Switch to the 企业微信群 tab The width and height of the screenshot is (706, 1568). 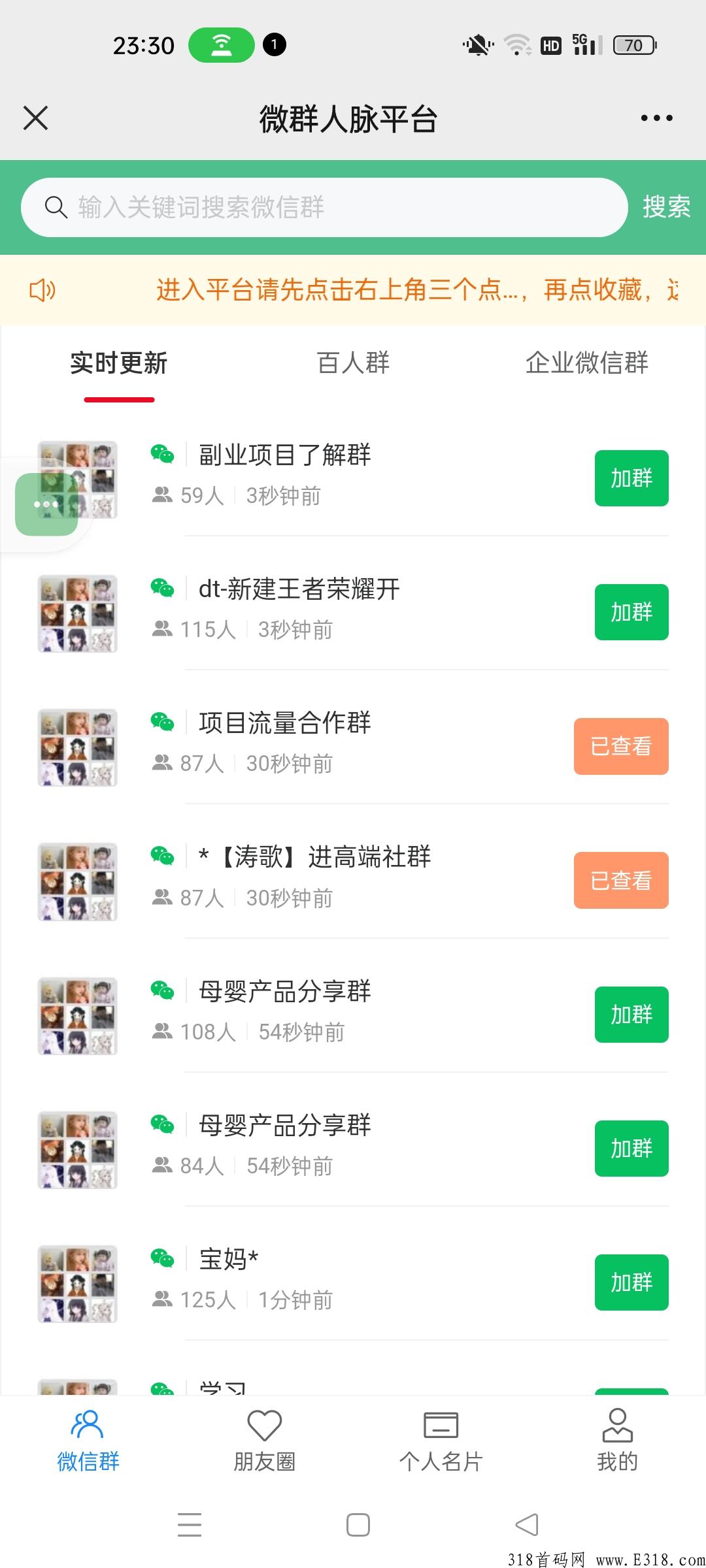586,364
